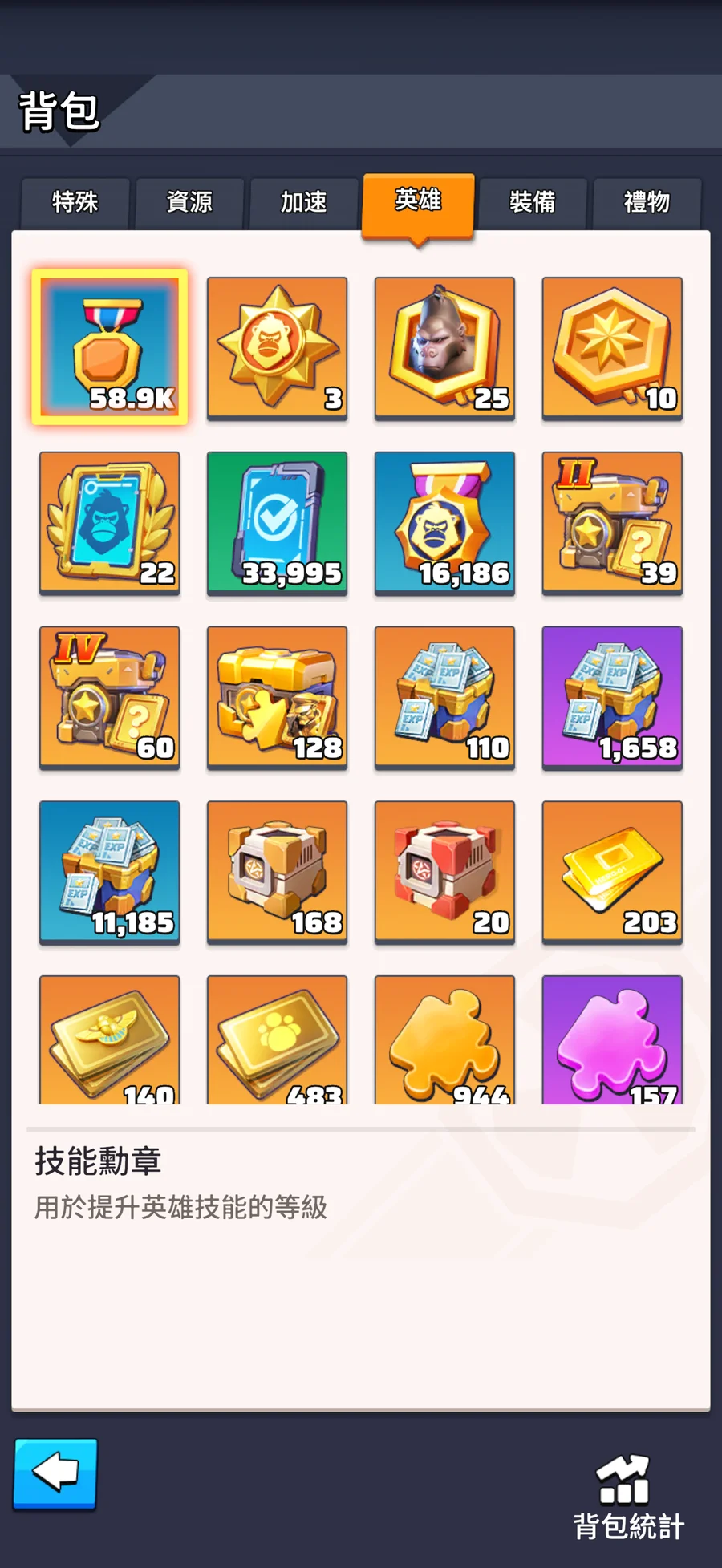Select the skill medal item with 58.9K

110,347
